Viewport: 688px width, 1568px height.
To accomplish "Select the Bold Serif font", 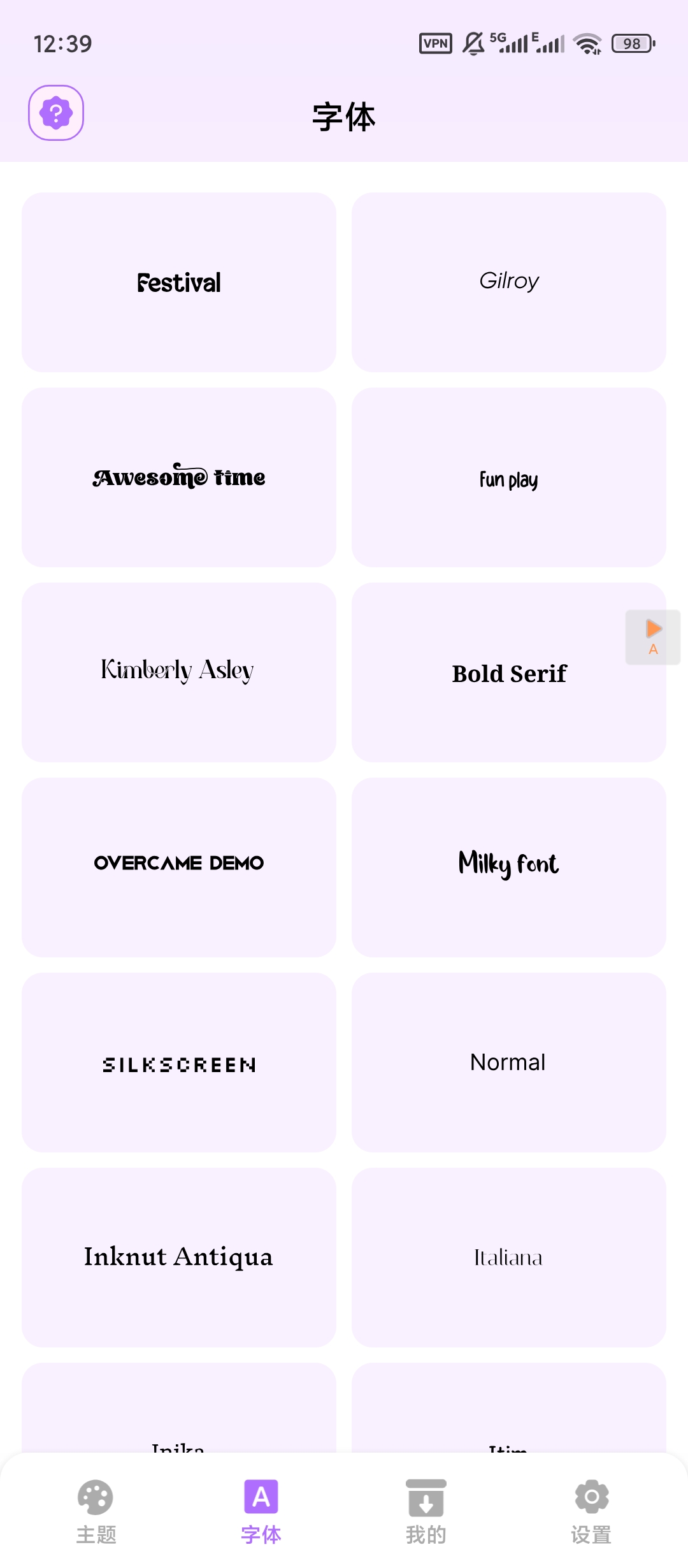I will (509, 672).
